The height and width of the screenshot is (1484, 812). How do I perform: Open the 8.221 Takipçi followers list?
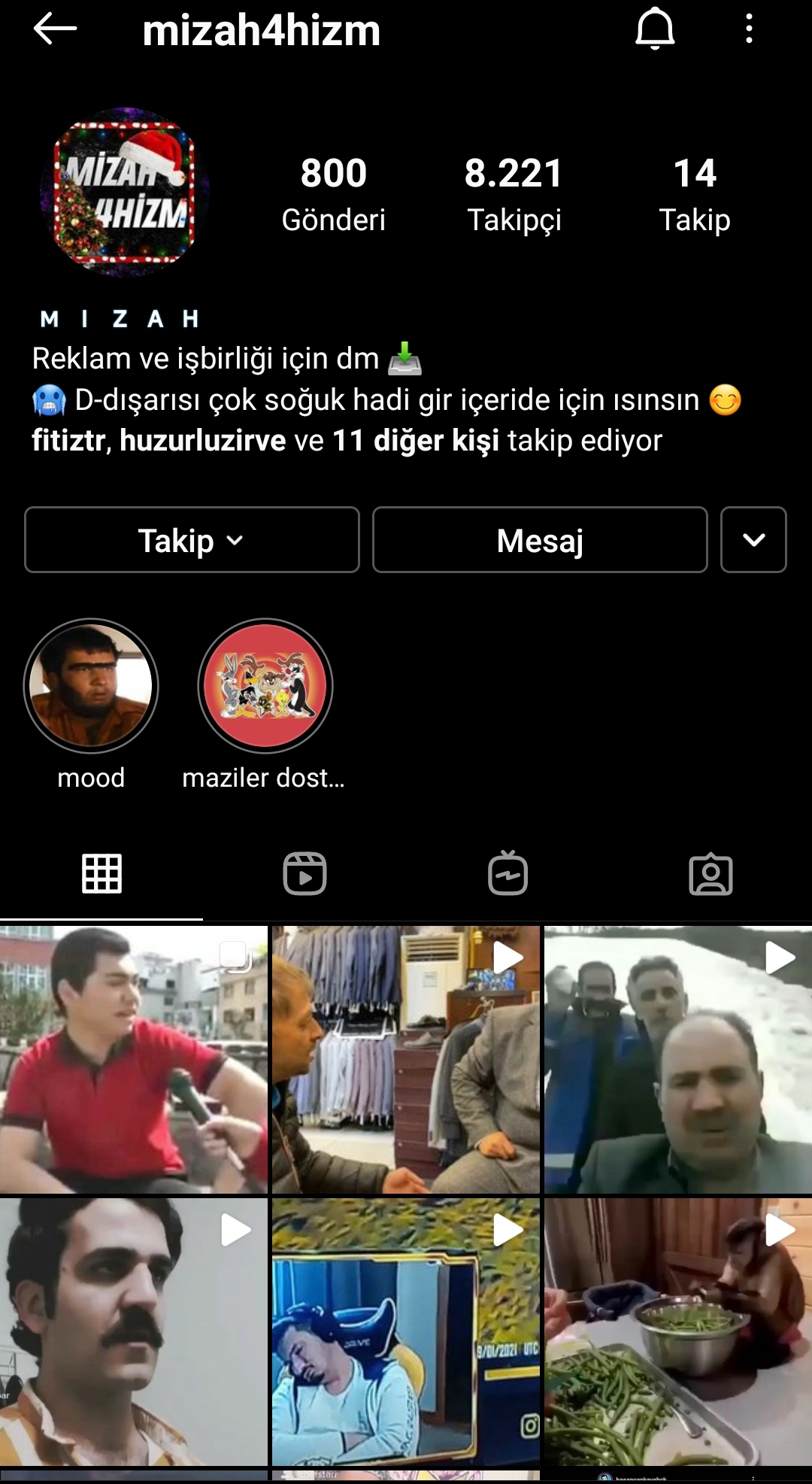[514, 194]
